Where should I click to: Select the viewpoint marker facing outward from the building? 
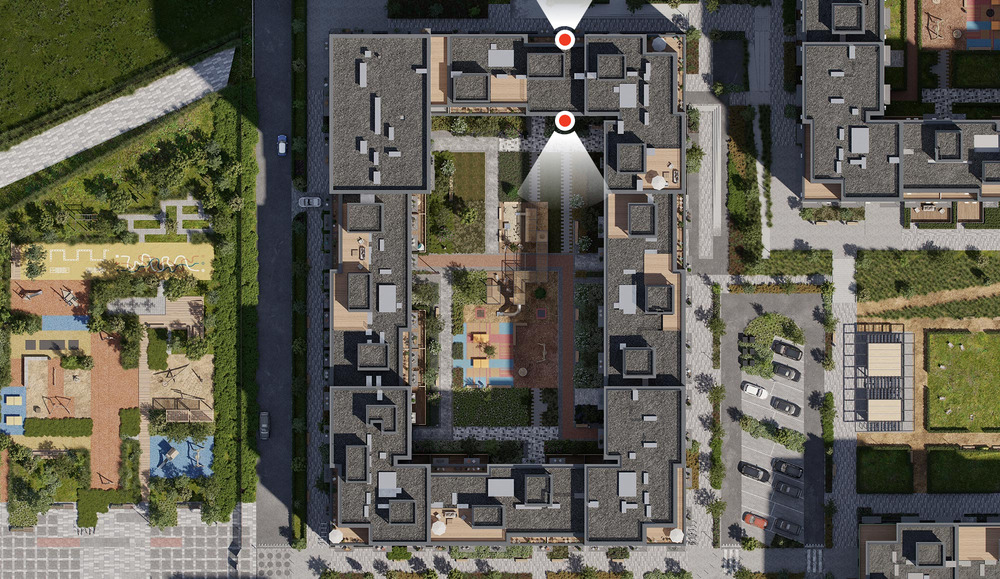pos(564,40)
